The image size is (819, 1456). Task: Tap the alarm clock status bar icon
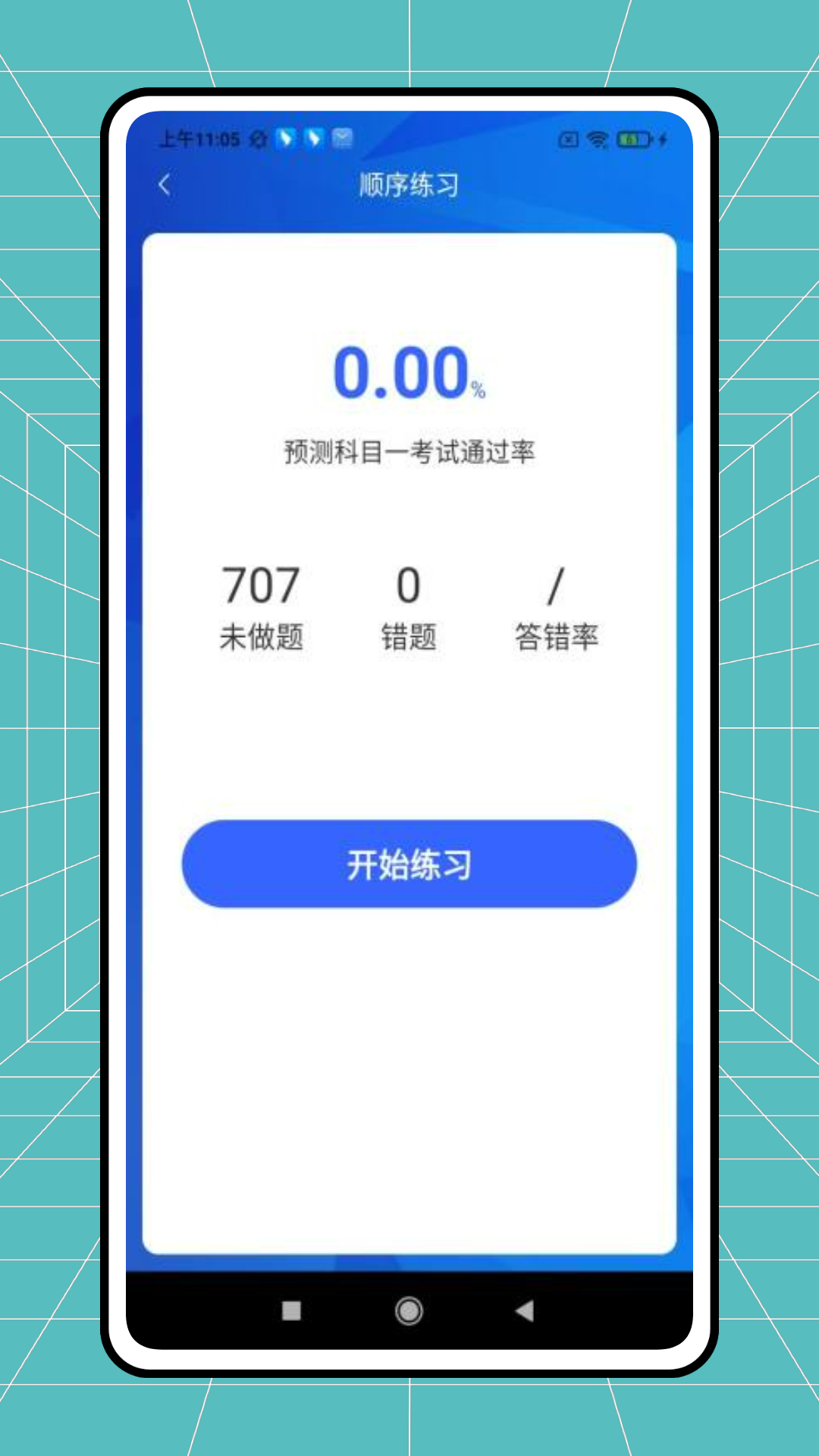259,140
